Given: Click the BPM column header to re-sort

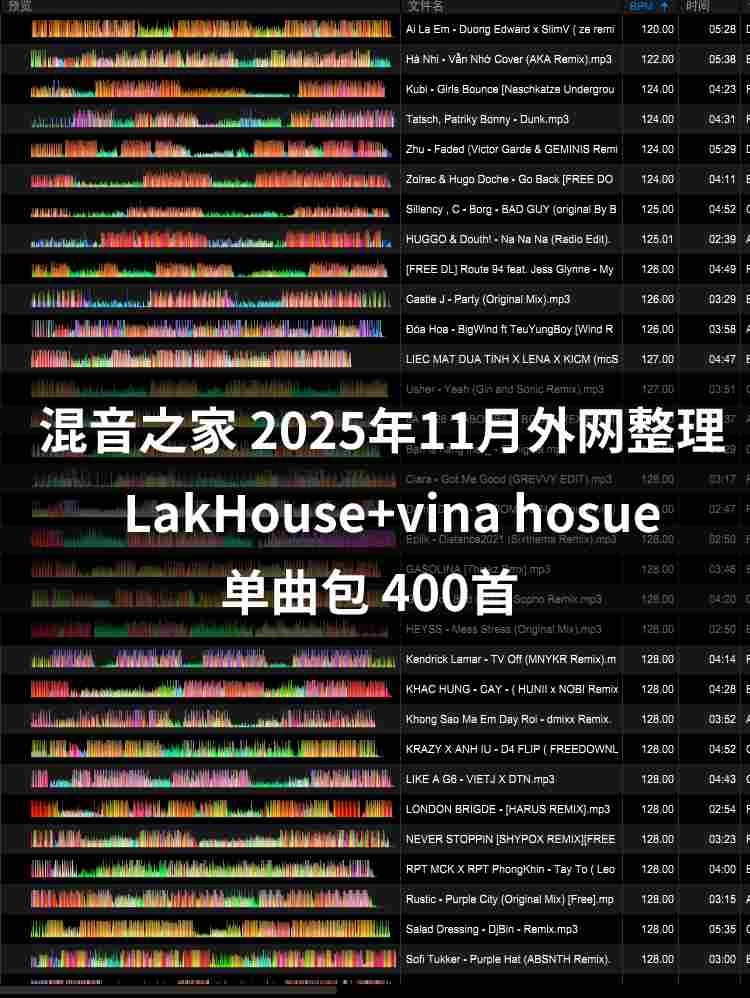Looking at the screenshot, I should tap(641, 6).
